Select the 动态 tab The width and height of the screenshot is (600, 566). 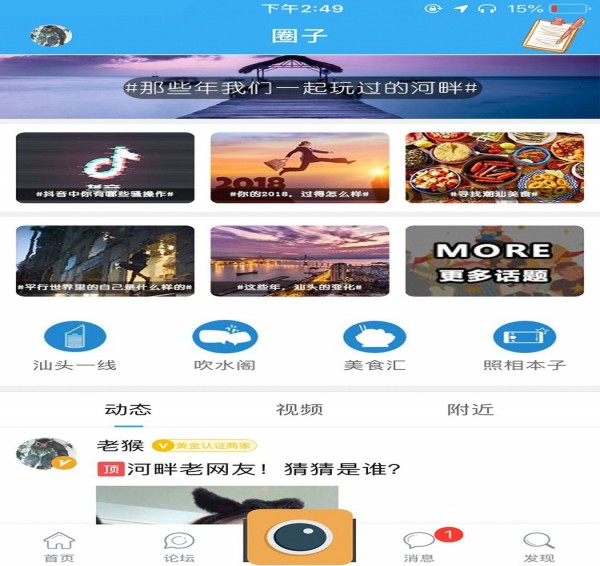click(128, 410)
